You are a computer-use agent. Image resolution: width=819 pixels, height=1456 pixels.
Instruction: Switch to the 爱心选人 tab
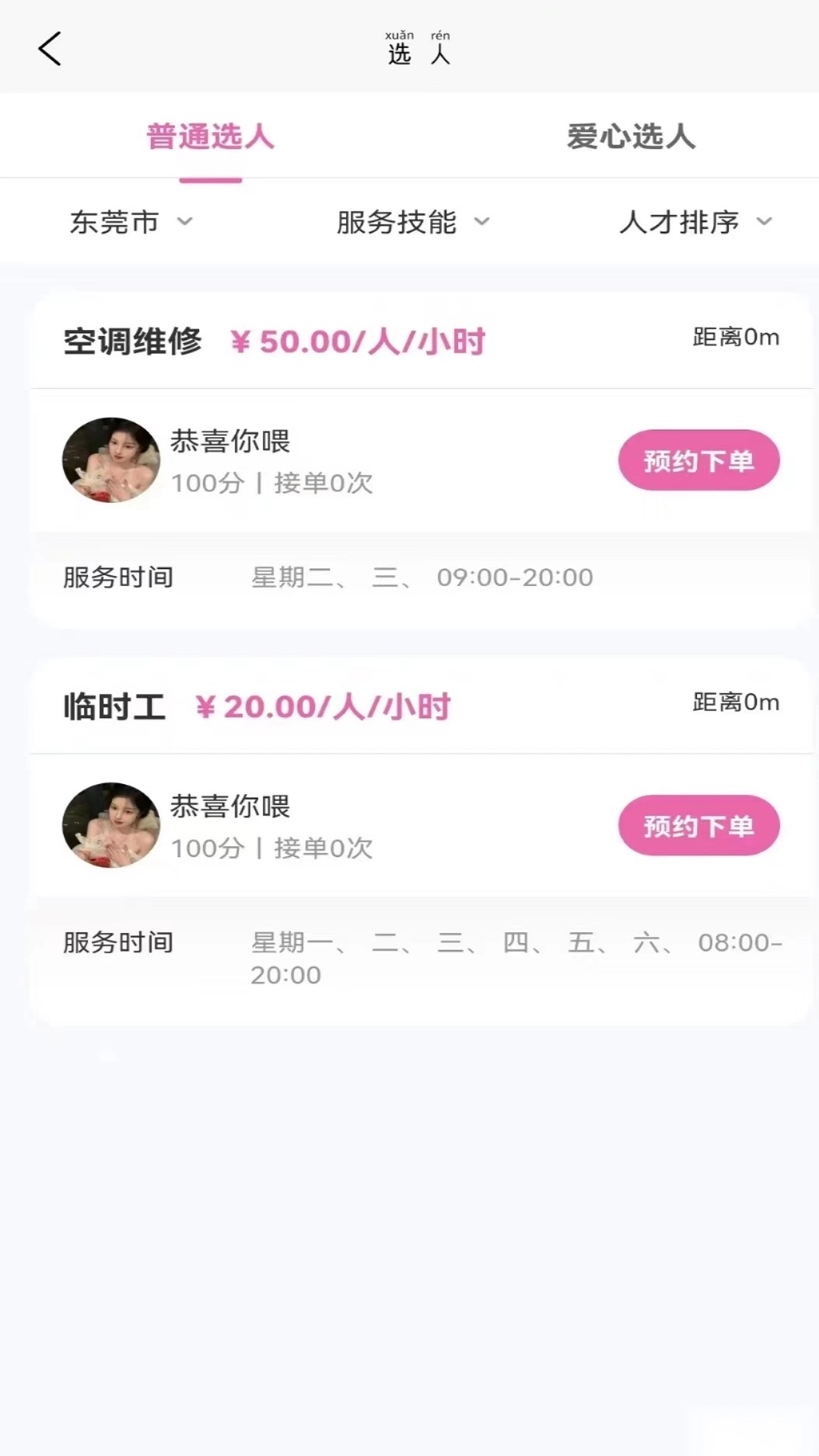[x=632, y=138]
